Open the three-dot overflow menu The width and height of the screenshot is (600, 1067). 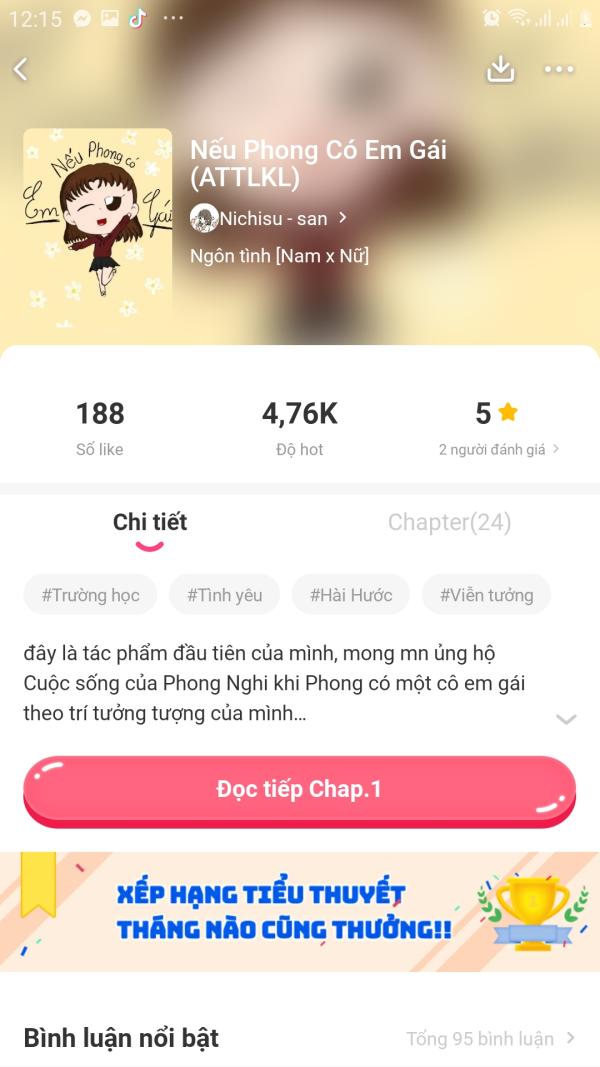click(558, 69)
